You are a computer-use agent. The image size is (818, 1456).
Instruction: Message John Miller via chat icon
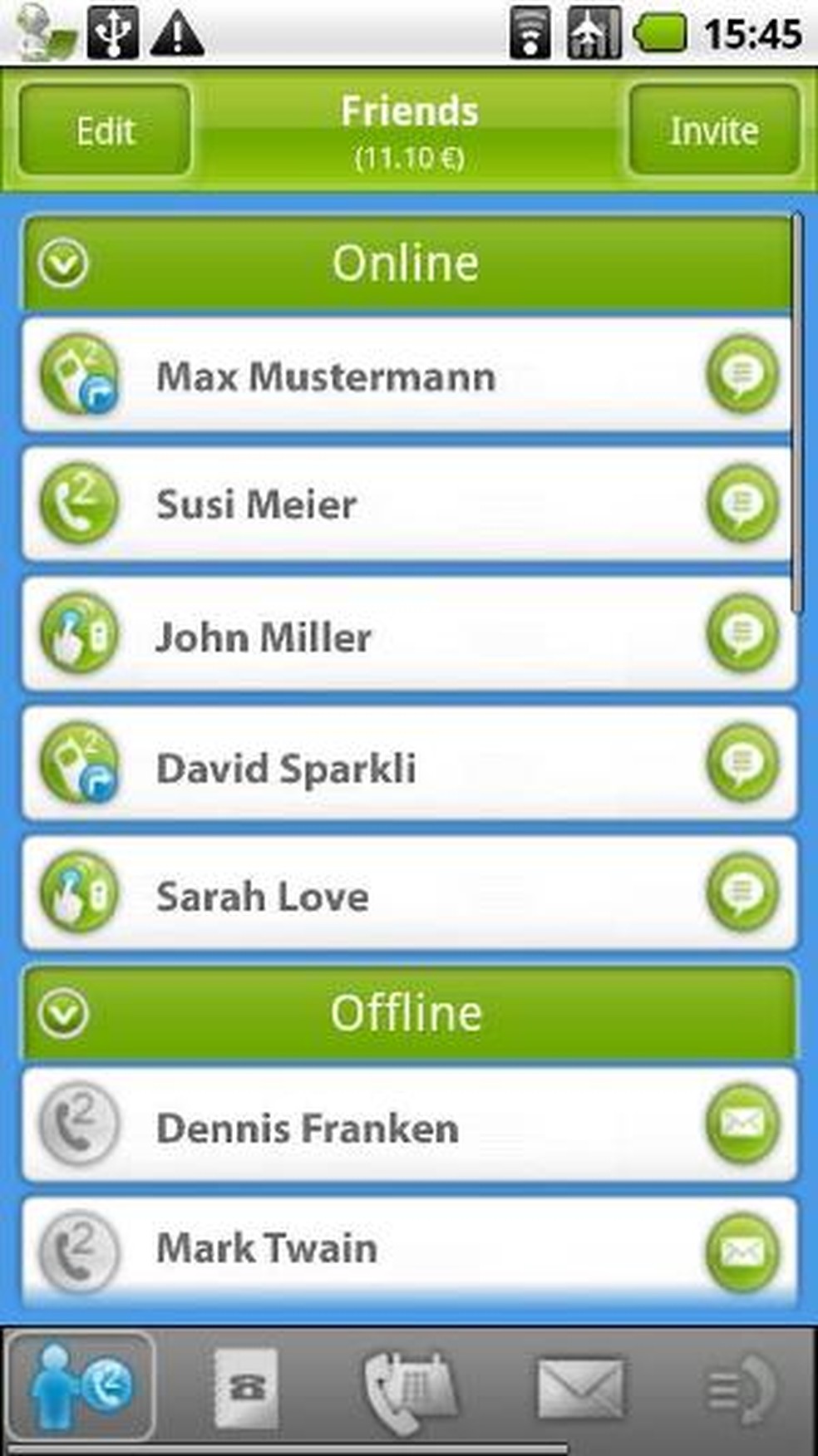[x=742, y=633]
